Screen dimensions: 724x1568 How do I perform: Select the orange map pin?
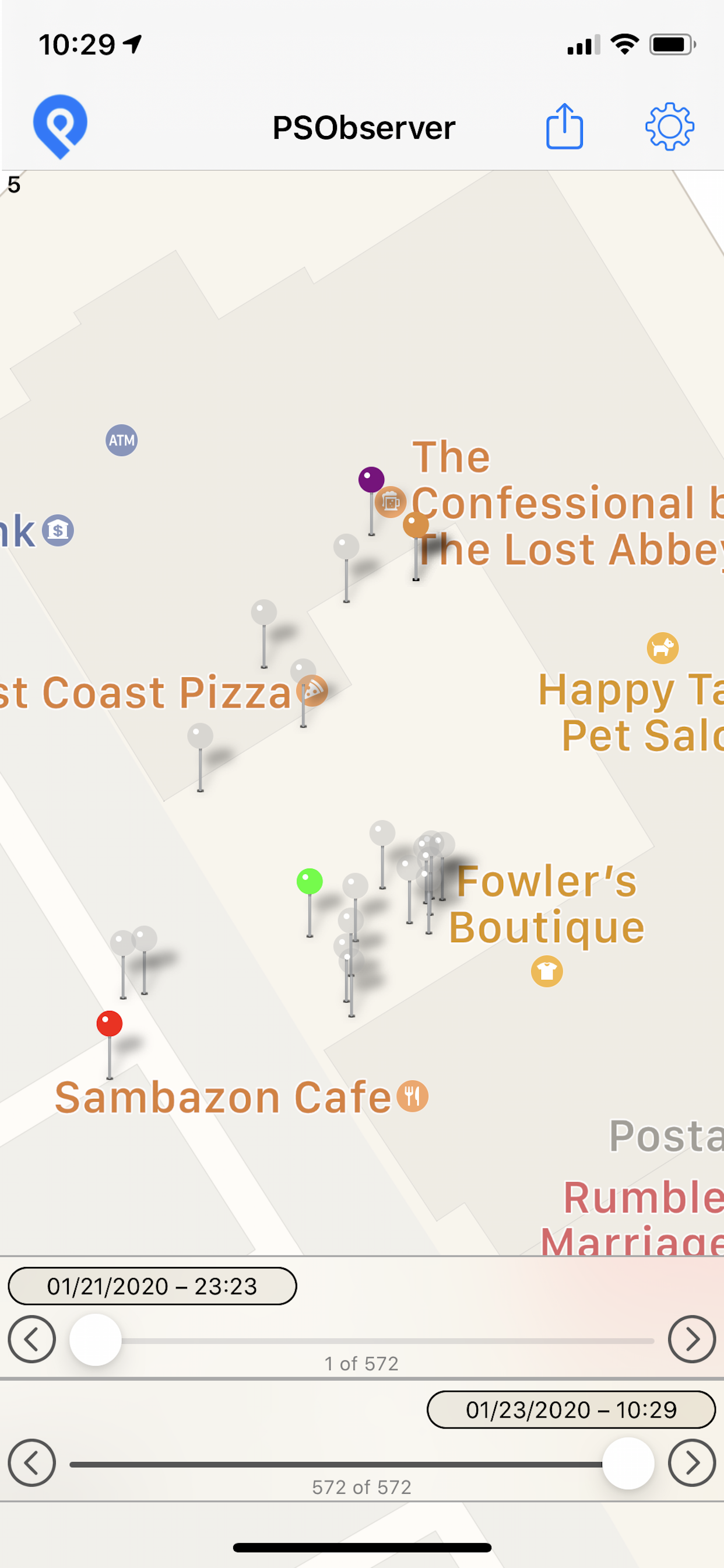point(416,526)
